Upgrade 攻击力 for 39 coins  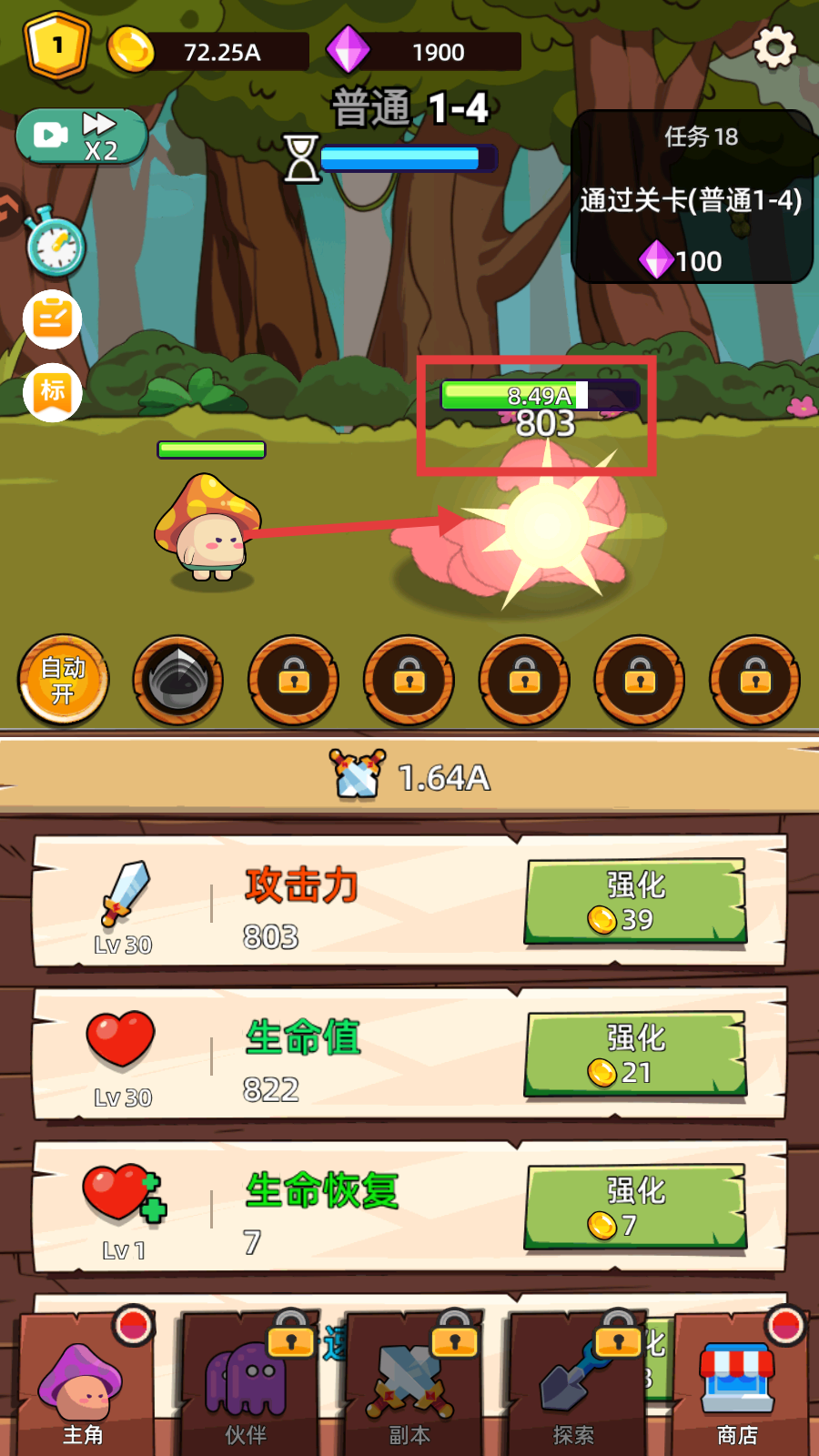tap(635, 901)
